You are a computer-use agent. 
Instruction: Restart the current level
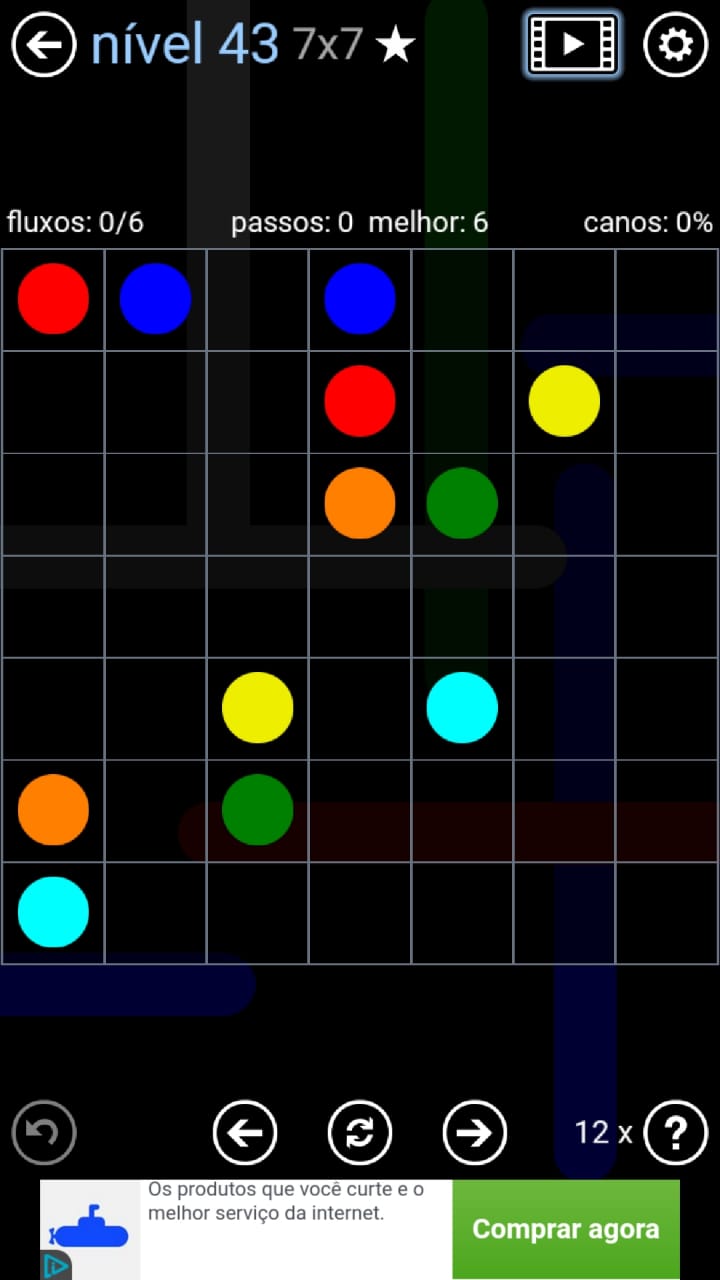[360, 1132]
